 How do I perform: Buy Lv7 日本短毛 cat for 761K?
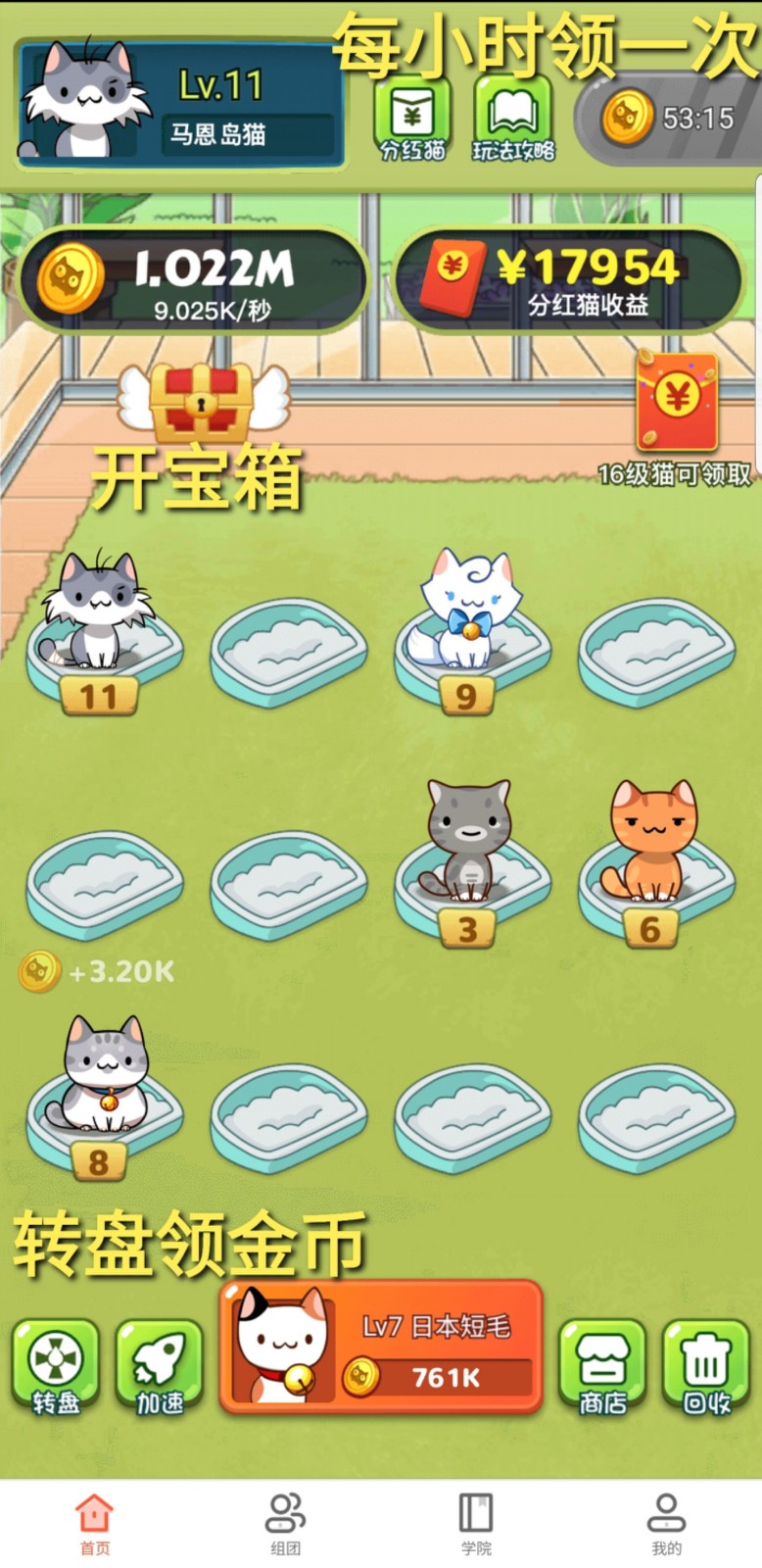point(381,1347)
